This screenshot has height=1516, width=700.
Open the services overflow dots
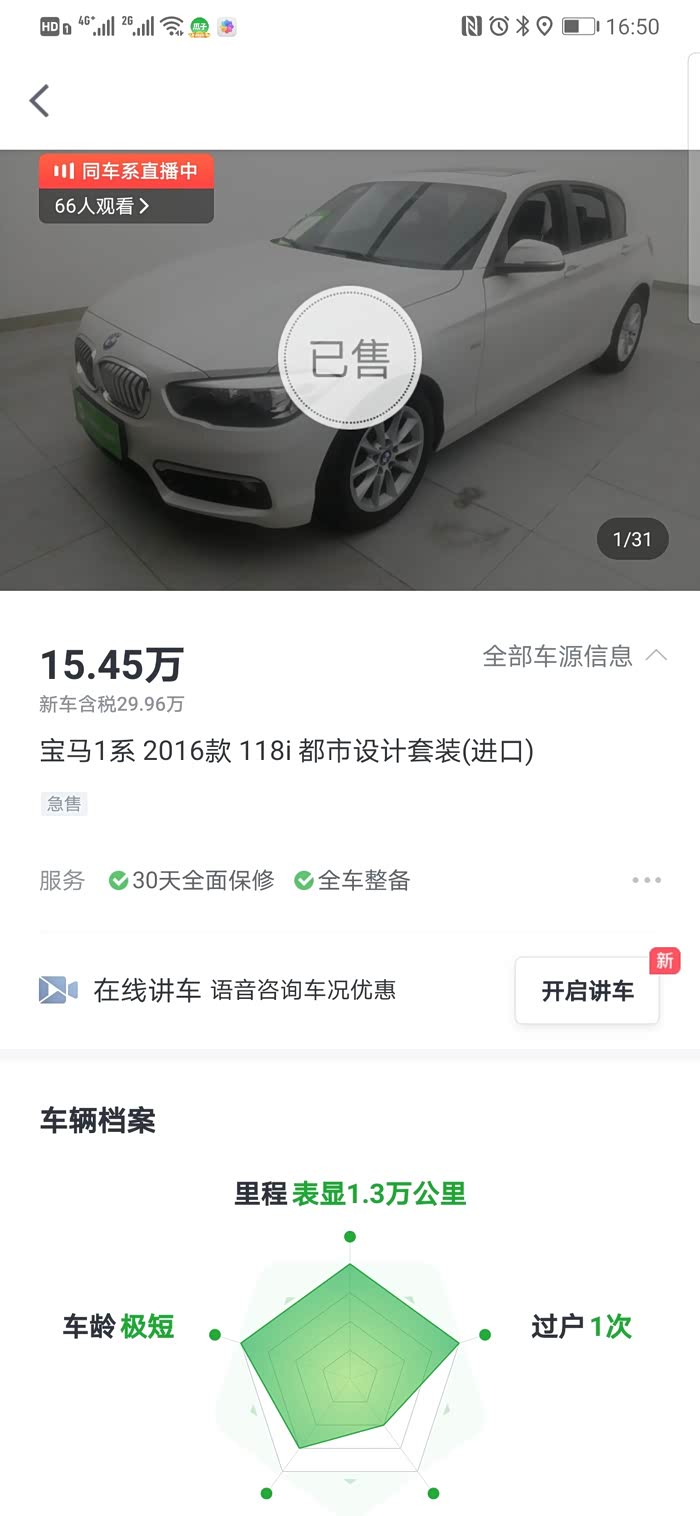click(646, 880)
